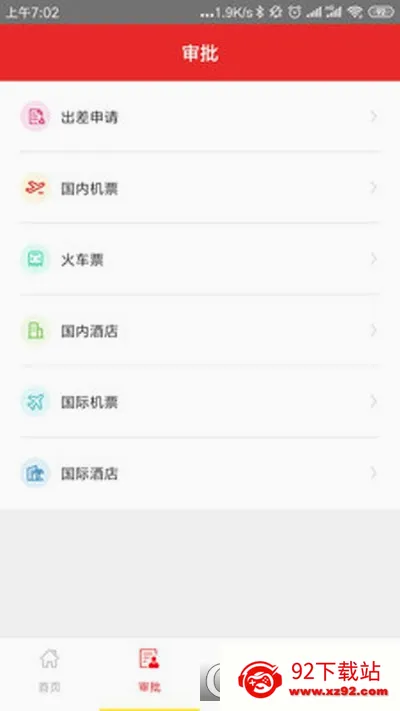The image size is (400, 711).
Task: Select the 火车票 row
Action: point(200,259)
